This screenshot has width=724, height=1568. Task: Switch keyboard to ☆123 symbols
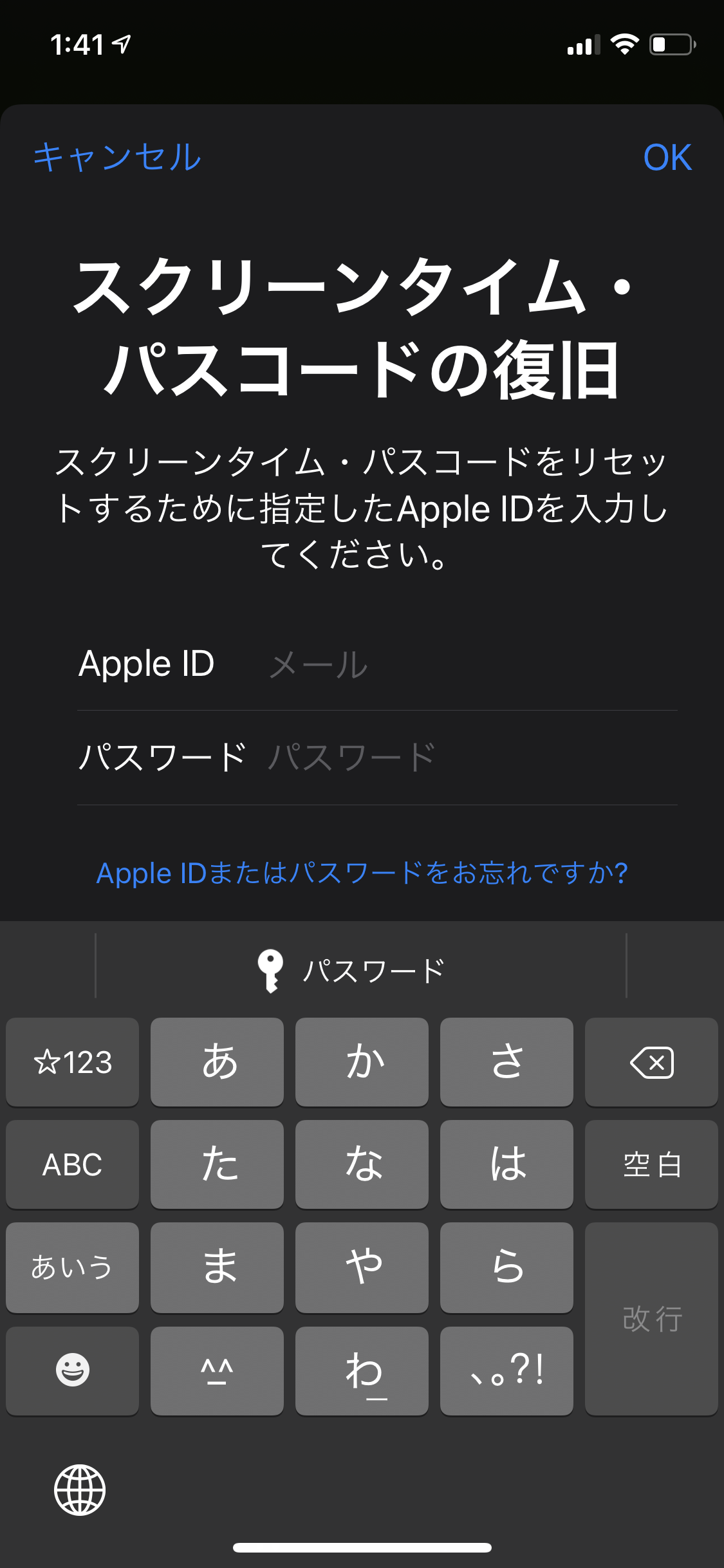pos(72,1063)
